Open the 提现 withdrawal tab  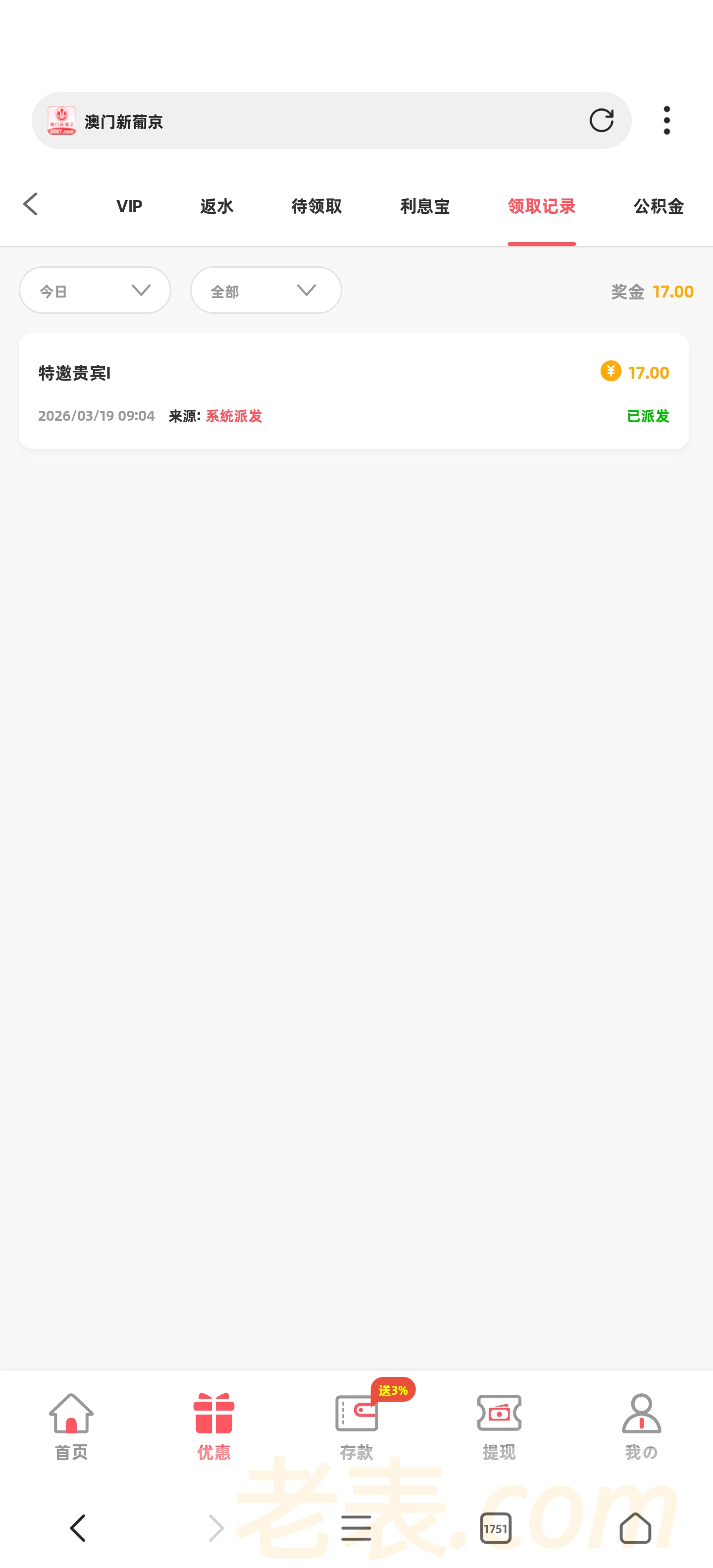pyautogui.click(x=499, y=1425)
